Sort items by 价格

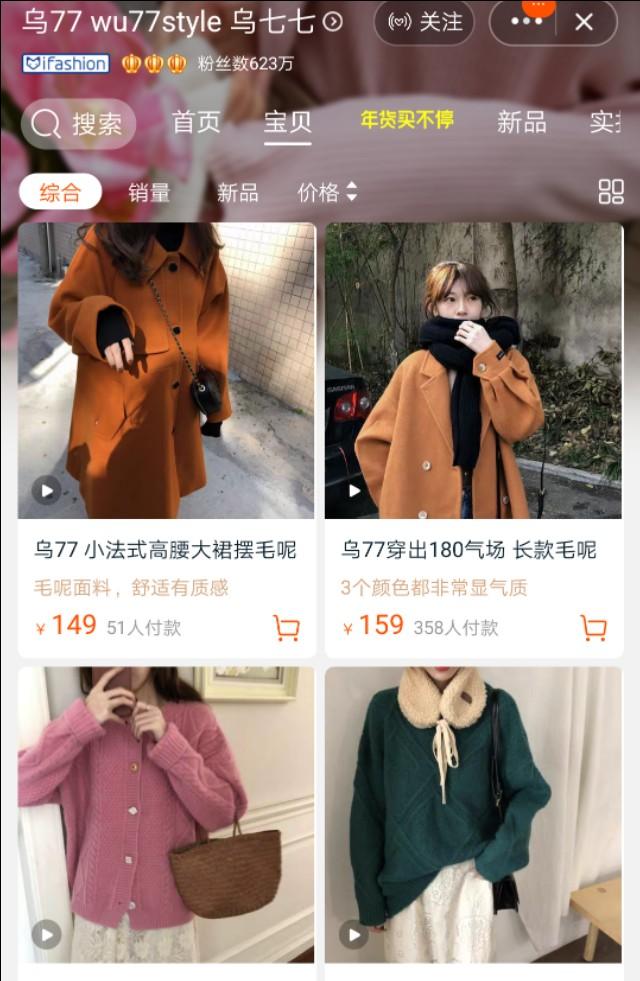[x=327, y=192]
